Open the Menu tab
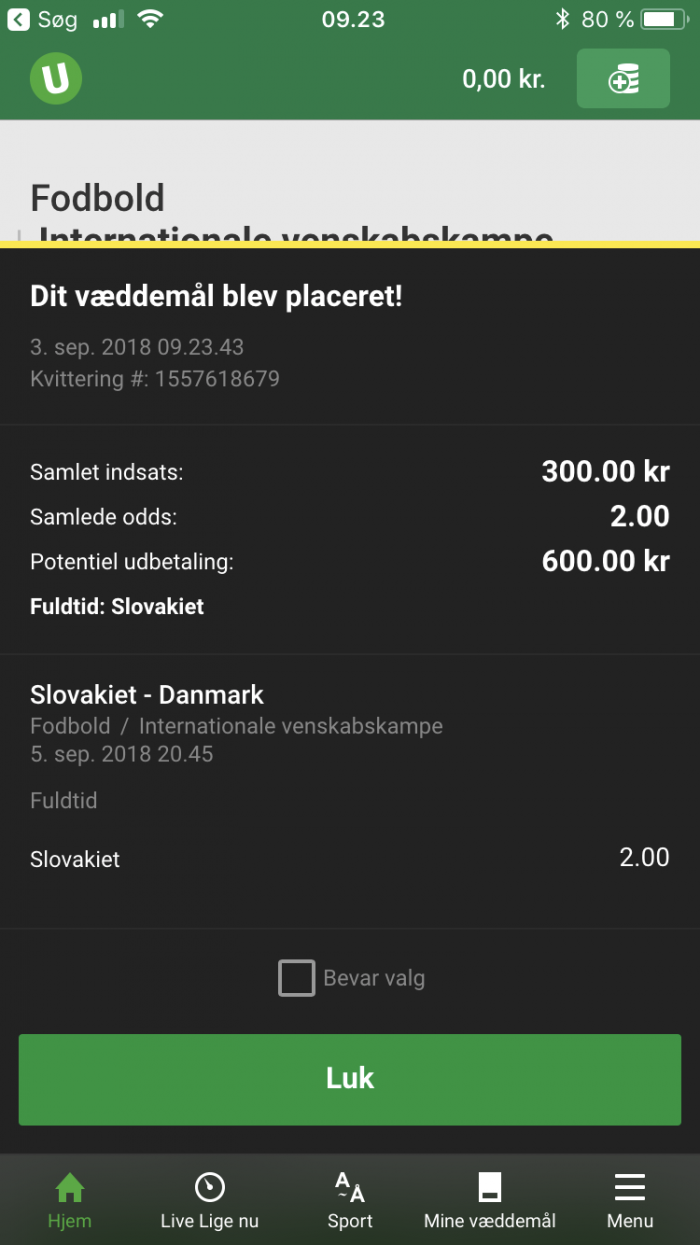700x1245 pixels. pyautogui.click(x=630, y=1201)
